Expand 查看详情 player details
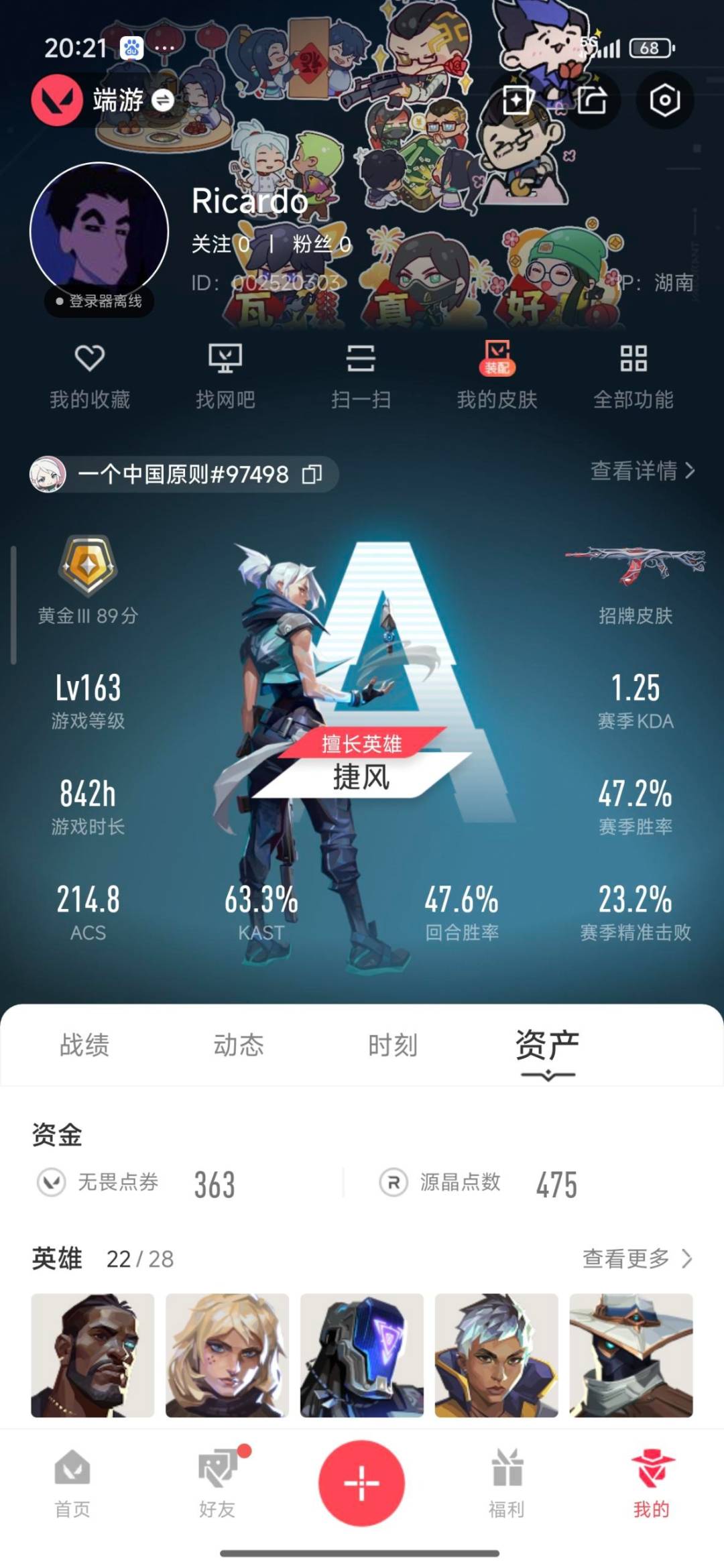Screen dimensions: 724x1568 640,474
